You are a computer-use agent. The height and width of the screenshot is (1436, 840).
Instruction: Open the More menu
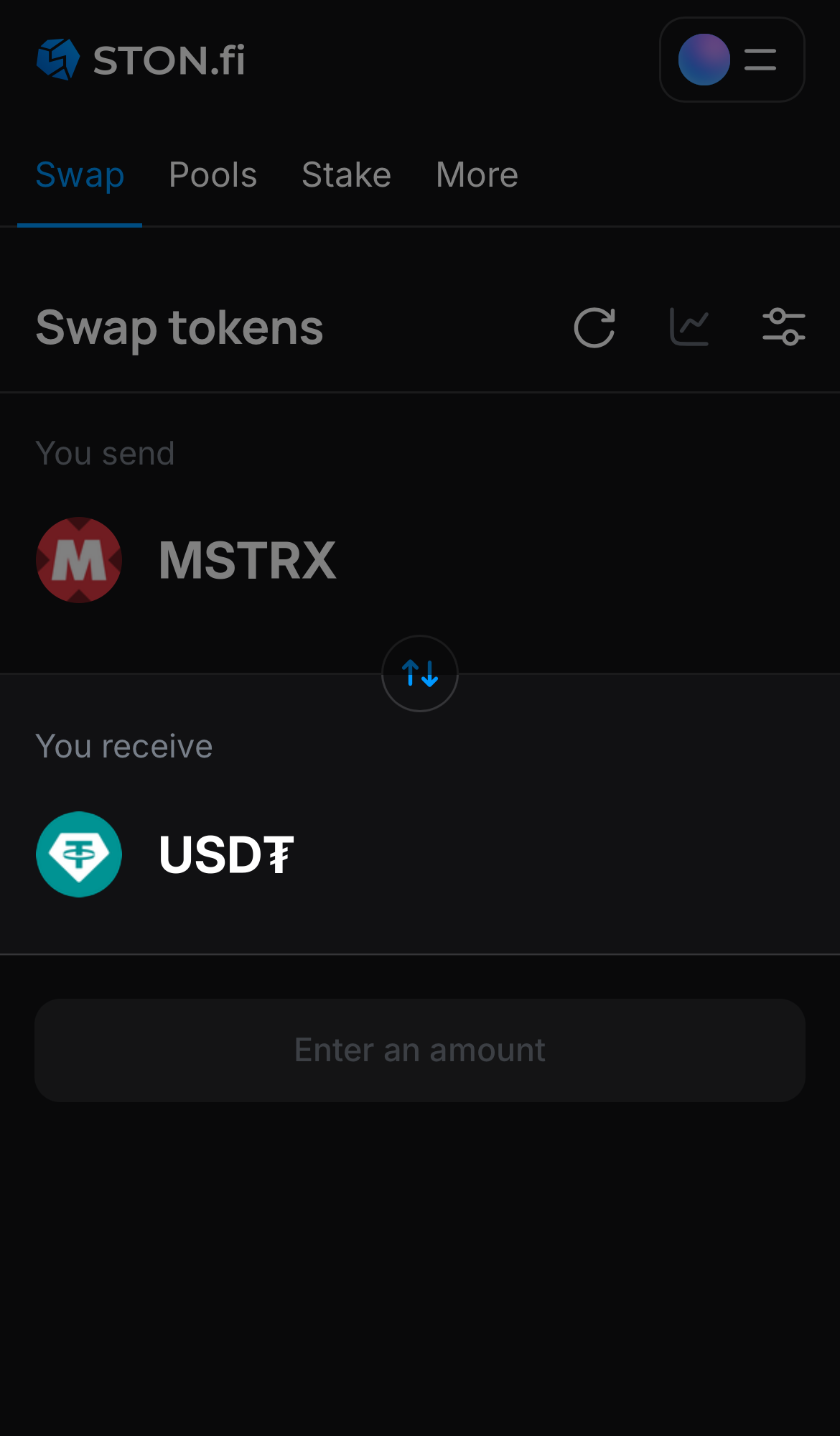(476, 174)
